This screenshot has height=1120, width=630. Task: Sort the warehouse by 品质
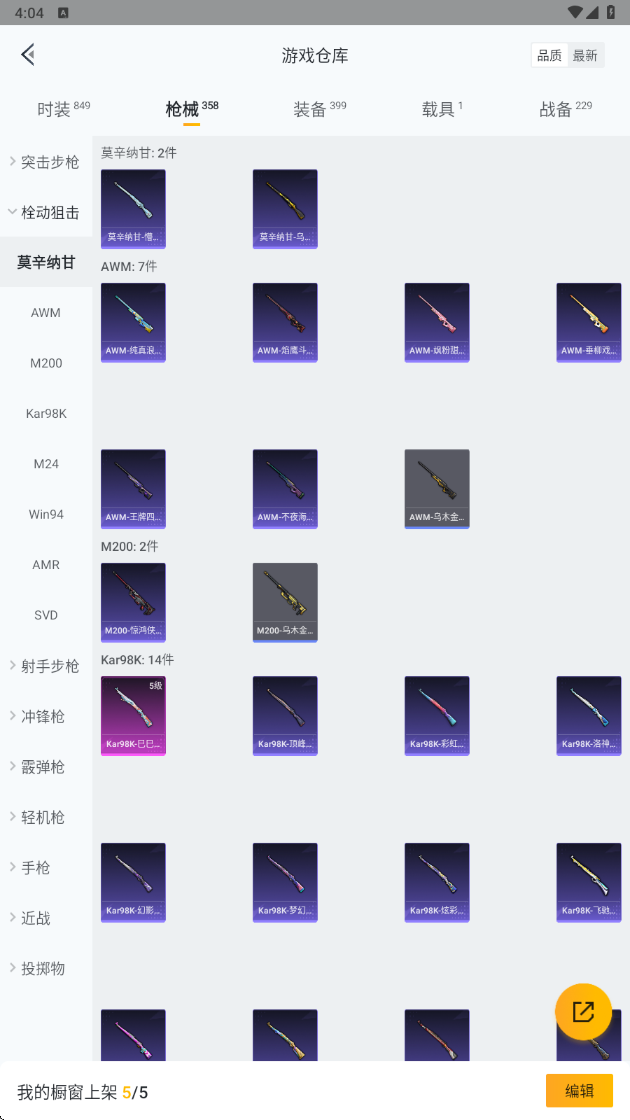tap(549, 56)
